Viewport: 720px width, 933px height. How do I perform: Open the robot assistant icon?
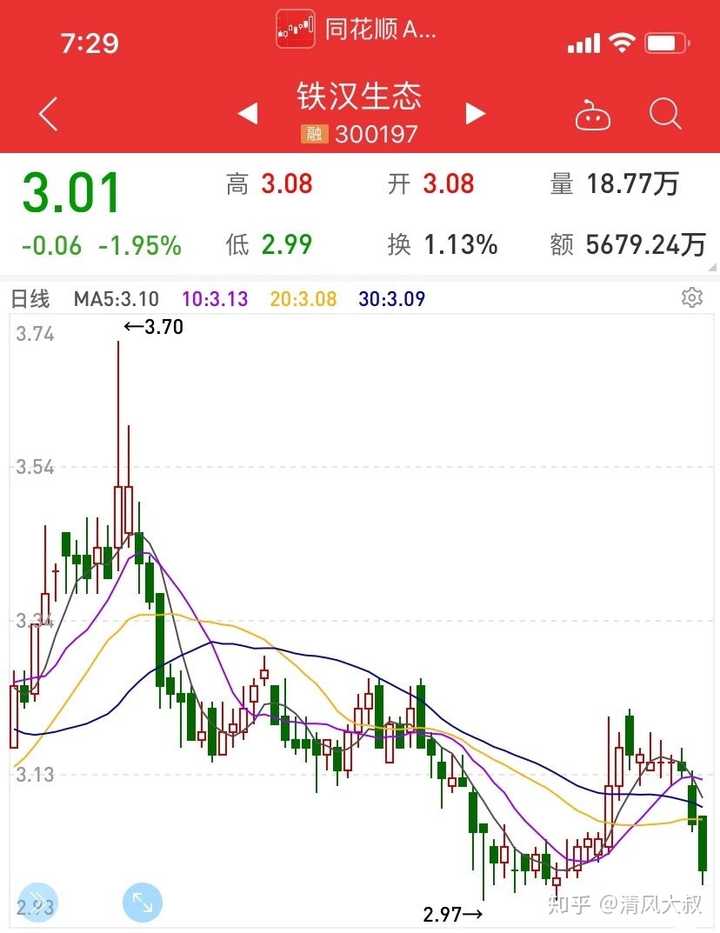coord(593,115)
